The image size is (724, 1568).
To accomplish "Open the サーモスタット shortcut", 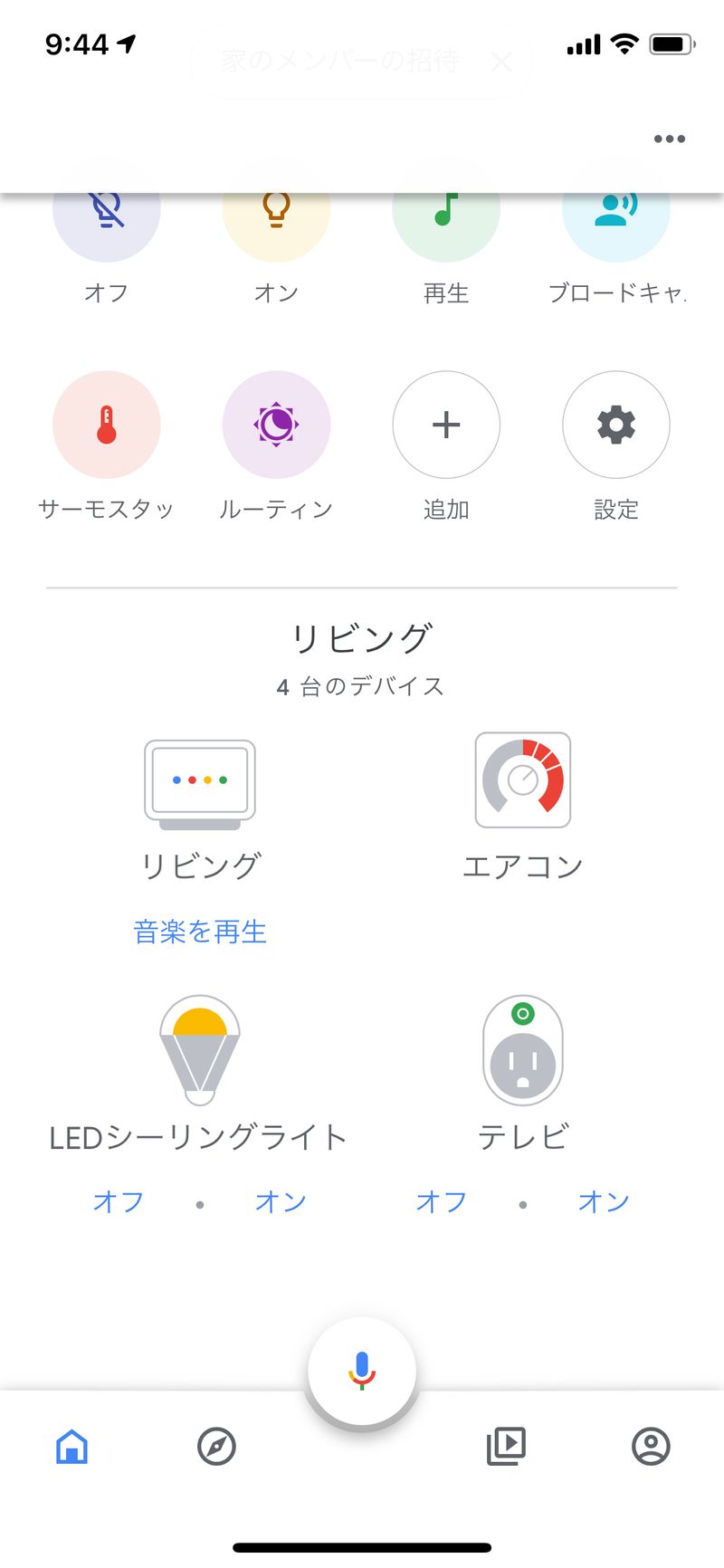I will (107, 425).
